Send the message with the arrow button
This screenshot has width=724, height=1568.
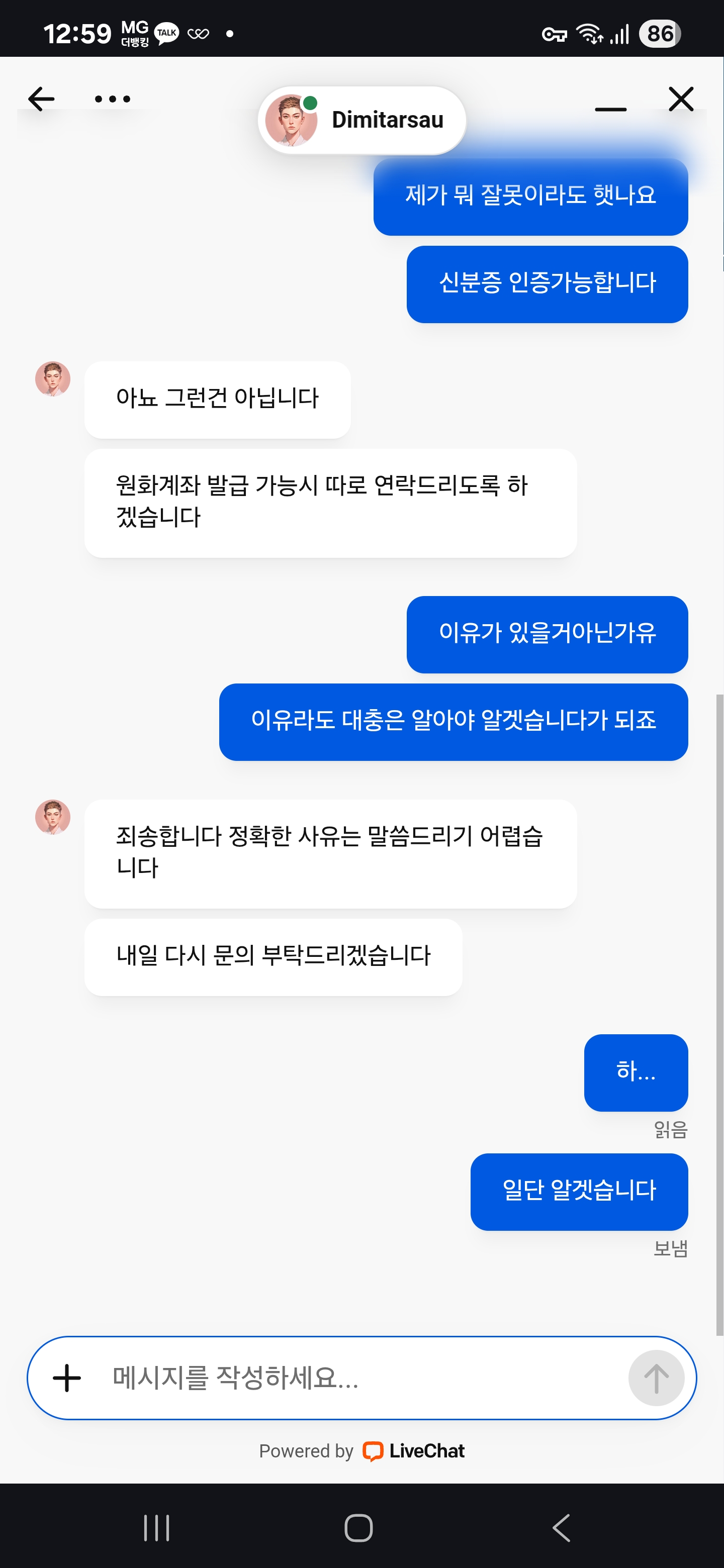pyautogui.click(x=656, y=1378)
